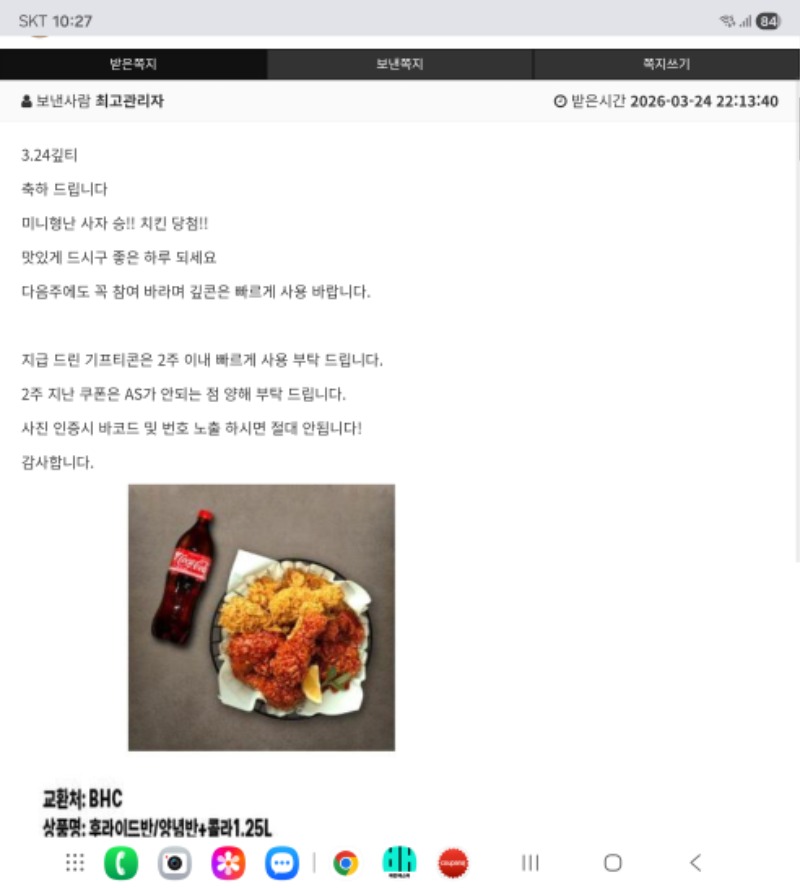800x888 pixels.
Task: Open the app drawer grid in taskbar
Action: (x=75, y=862)
